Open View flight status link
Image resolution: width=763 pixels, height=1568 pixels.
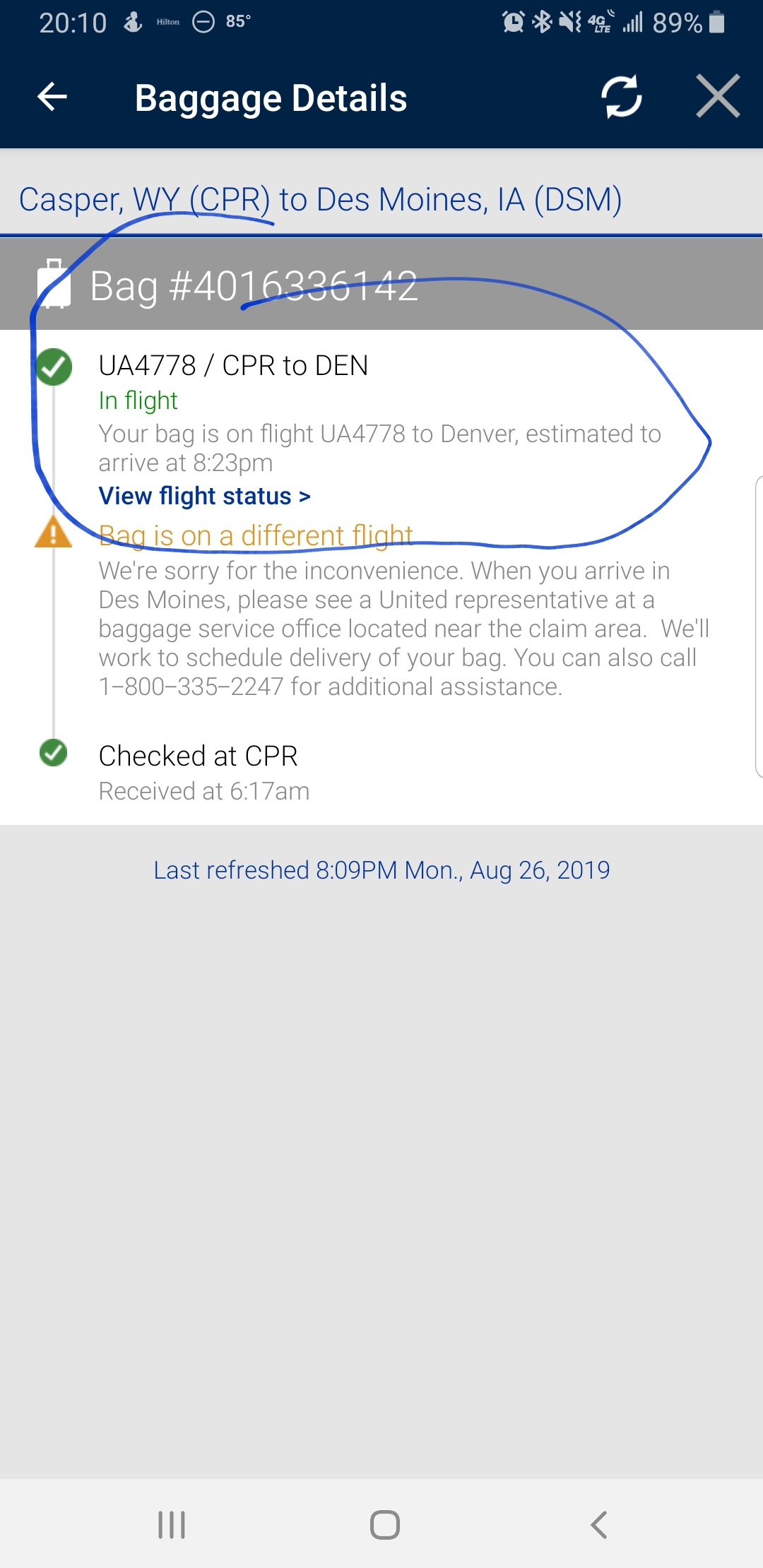(204, 496)
